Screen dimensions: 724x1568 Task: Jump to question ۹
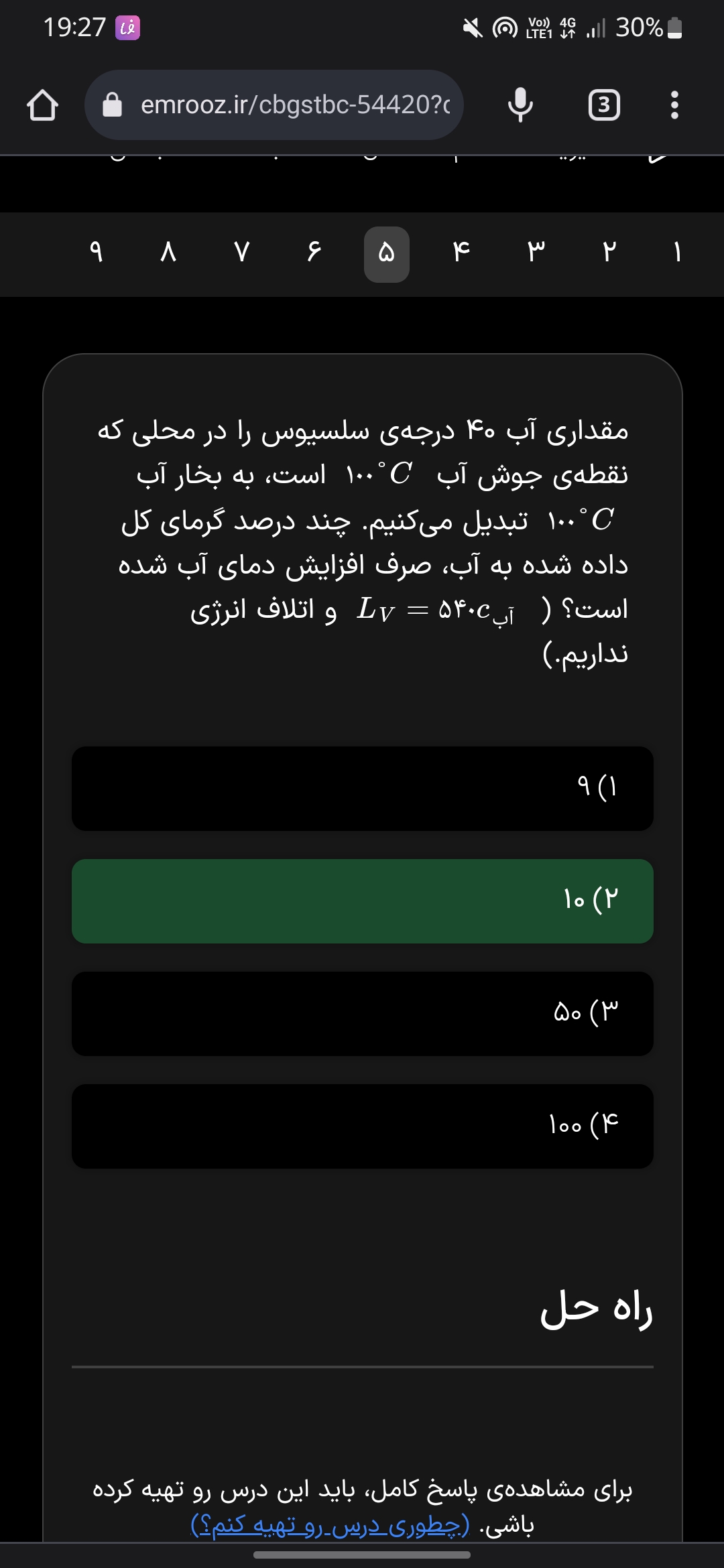(x=96, y=253)
